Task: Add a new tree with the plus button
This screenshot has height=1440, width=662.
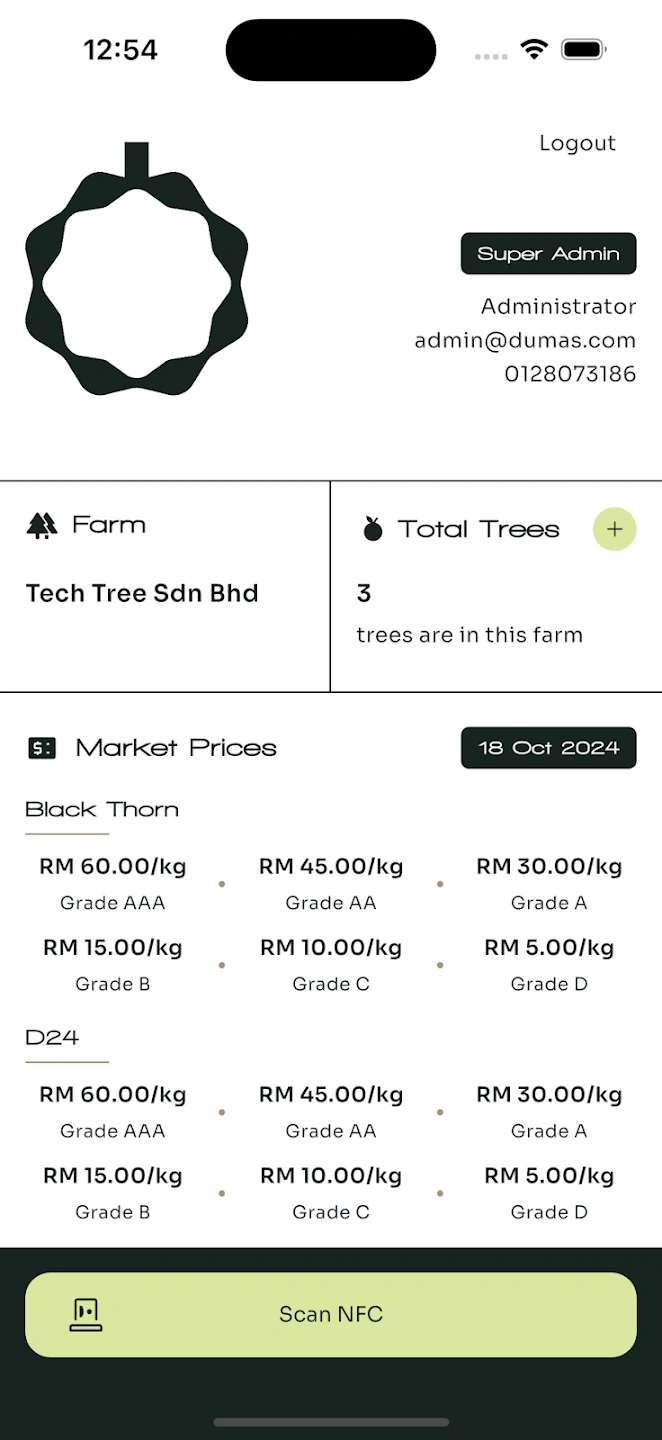Action: coord(614,529)
